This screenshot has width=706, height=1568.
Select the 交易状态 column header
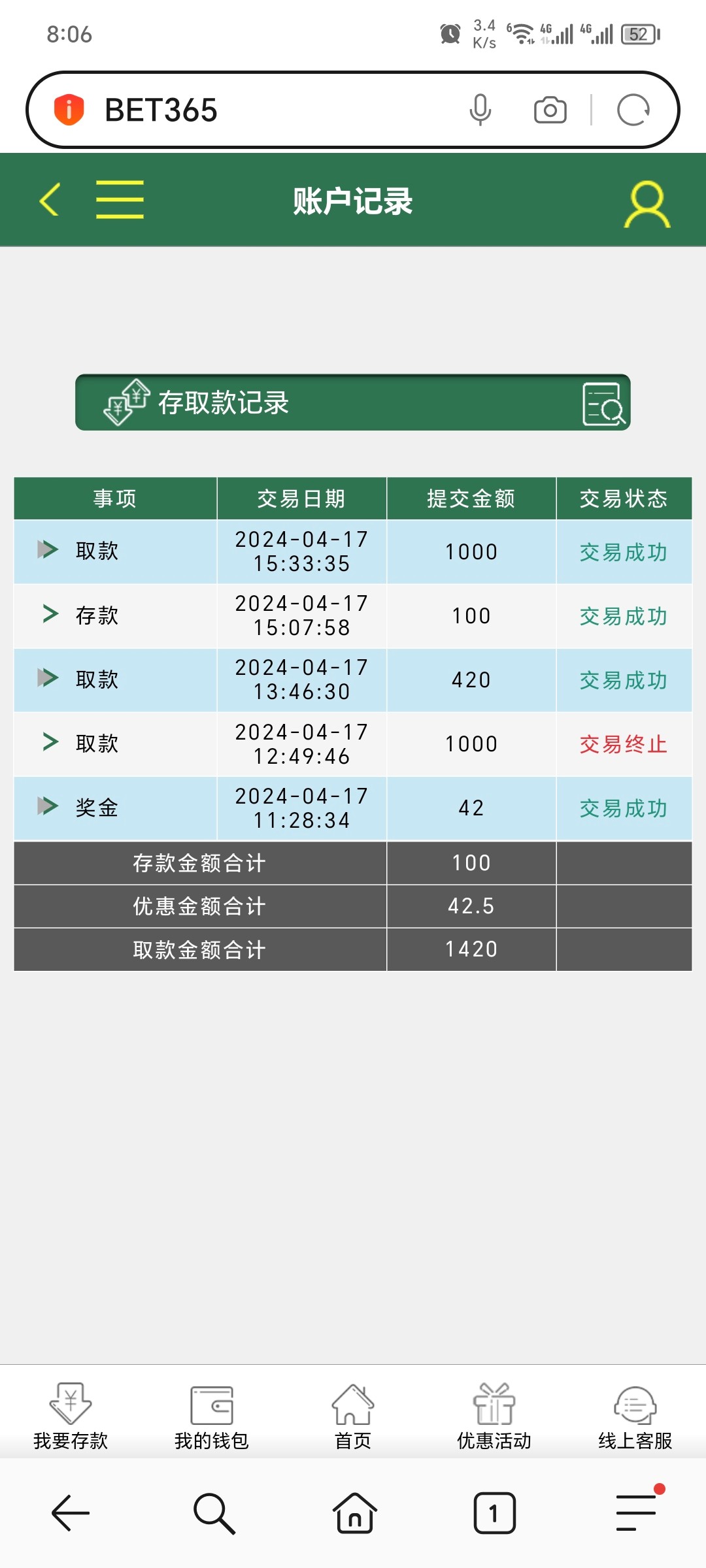point(622,498)
